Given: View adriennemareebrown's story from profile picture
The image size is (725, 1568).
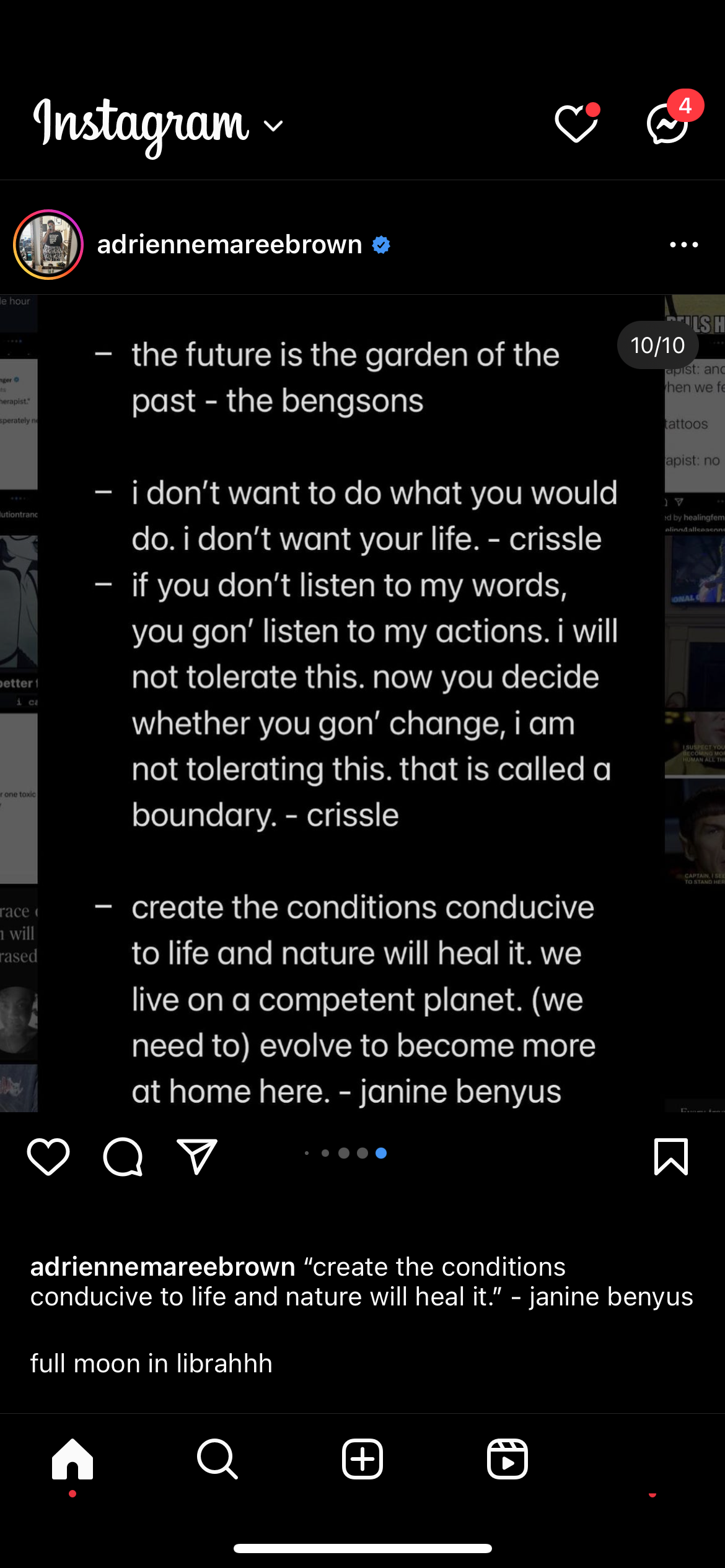Looking at the screenshot, I should 48,245.
